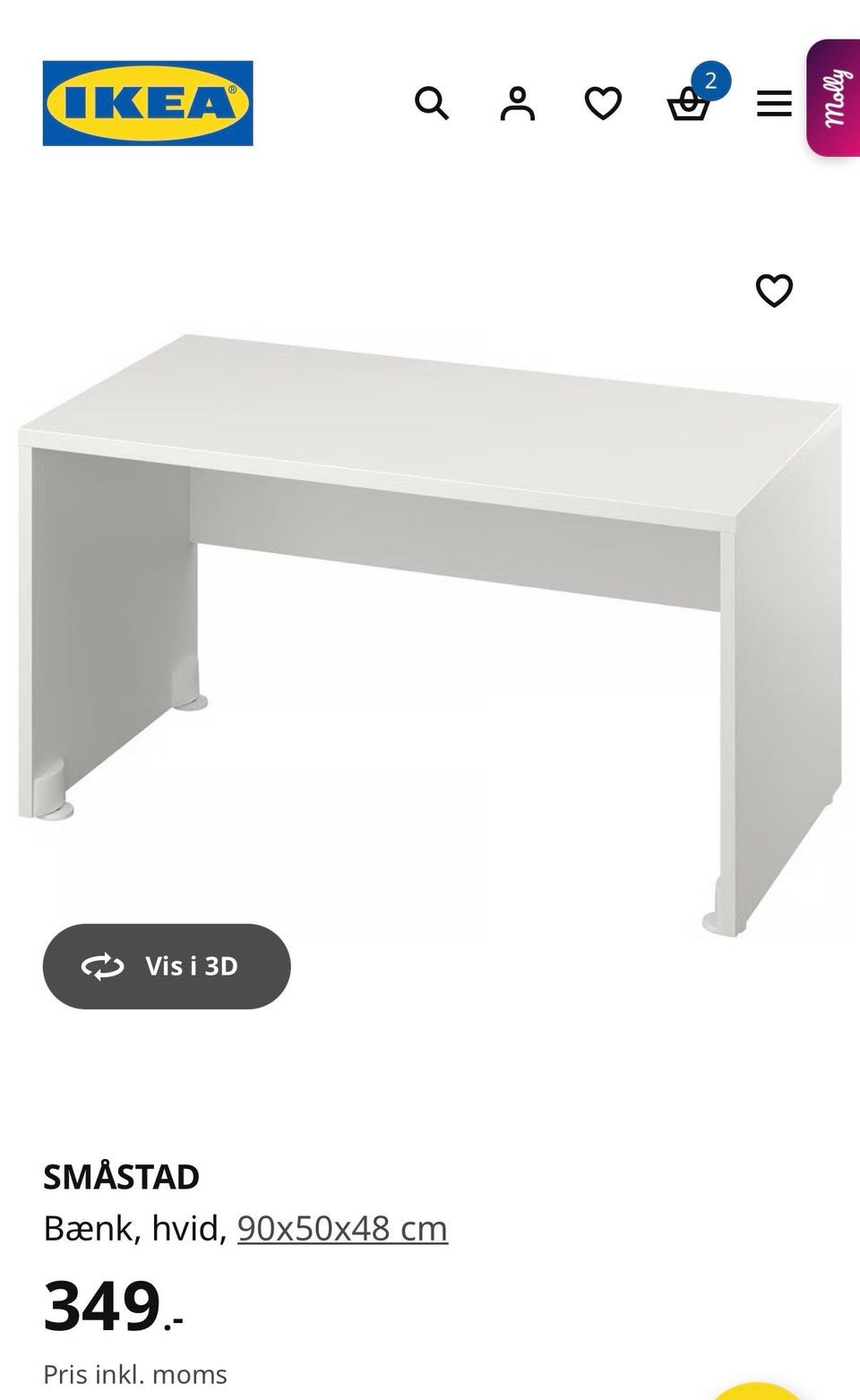Click the hamburger menu icon
The image size is (860, 1400).
coord(773,104)
